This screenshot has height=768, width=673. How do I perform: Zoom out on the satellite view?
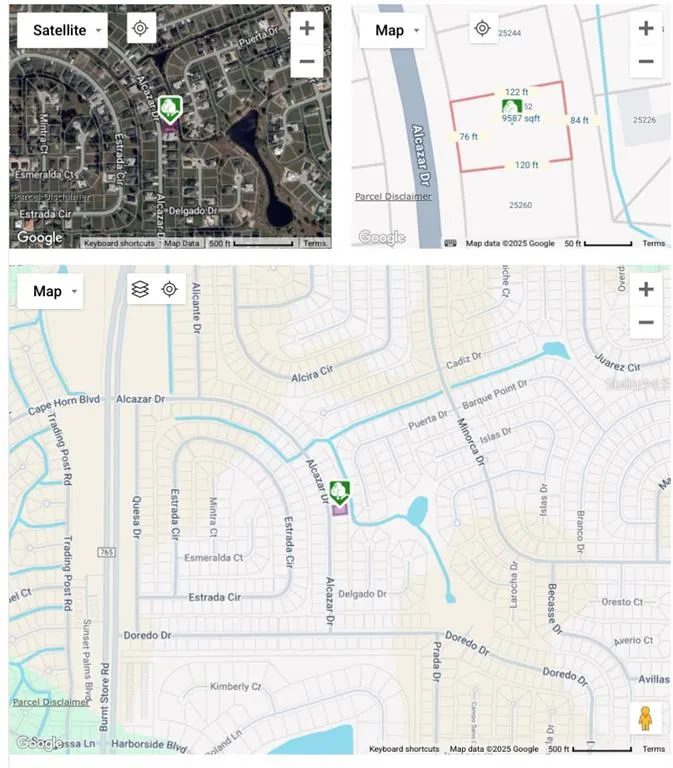(307, 61)
